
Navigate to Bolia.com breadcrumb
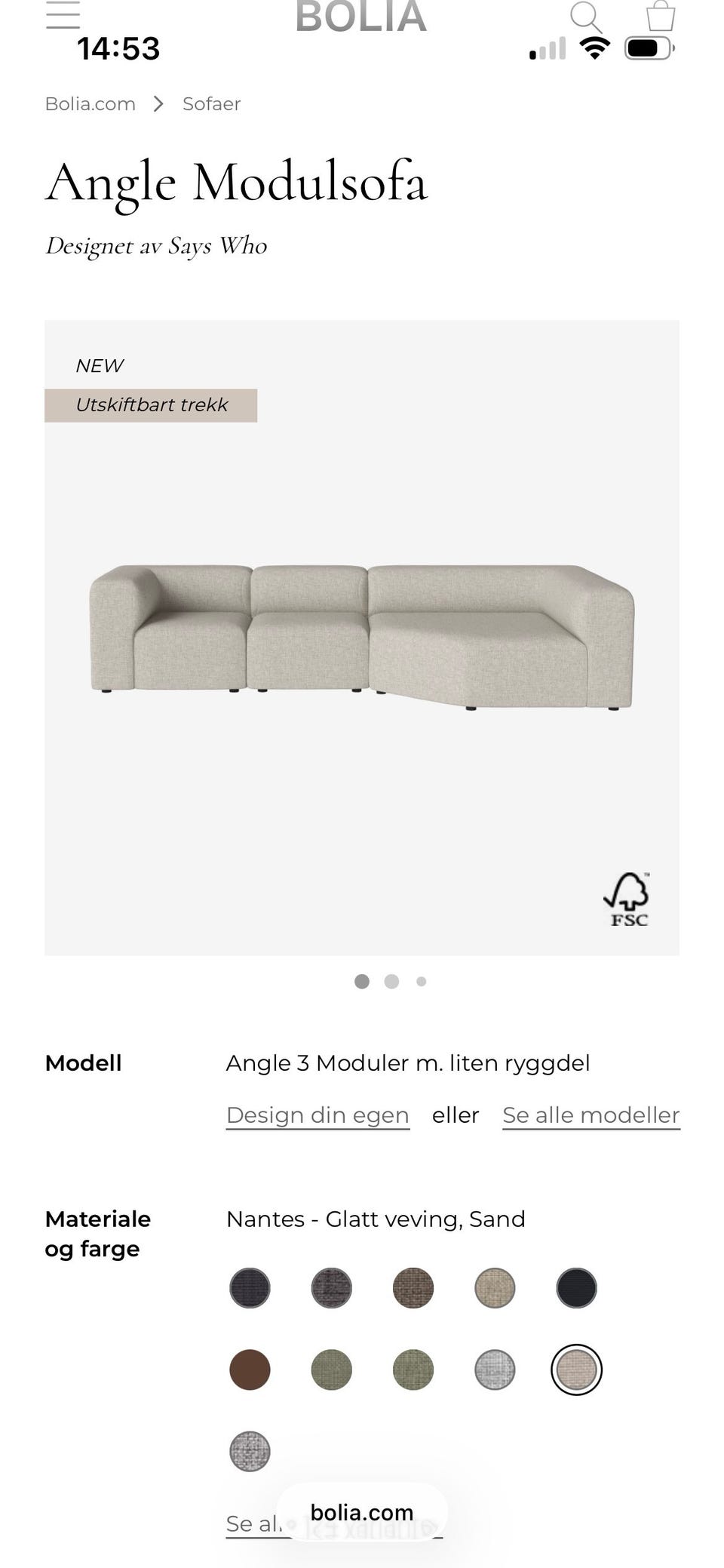tap(90, 103)
